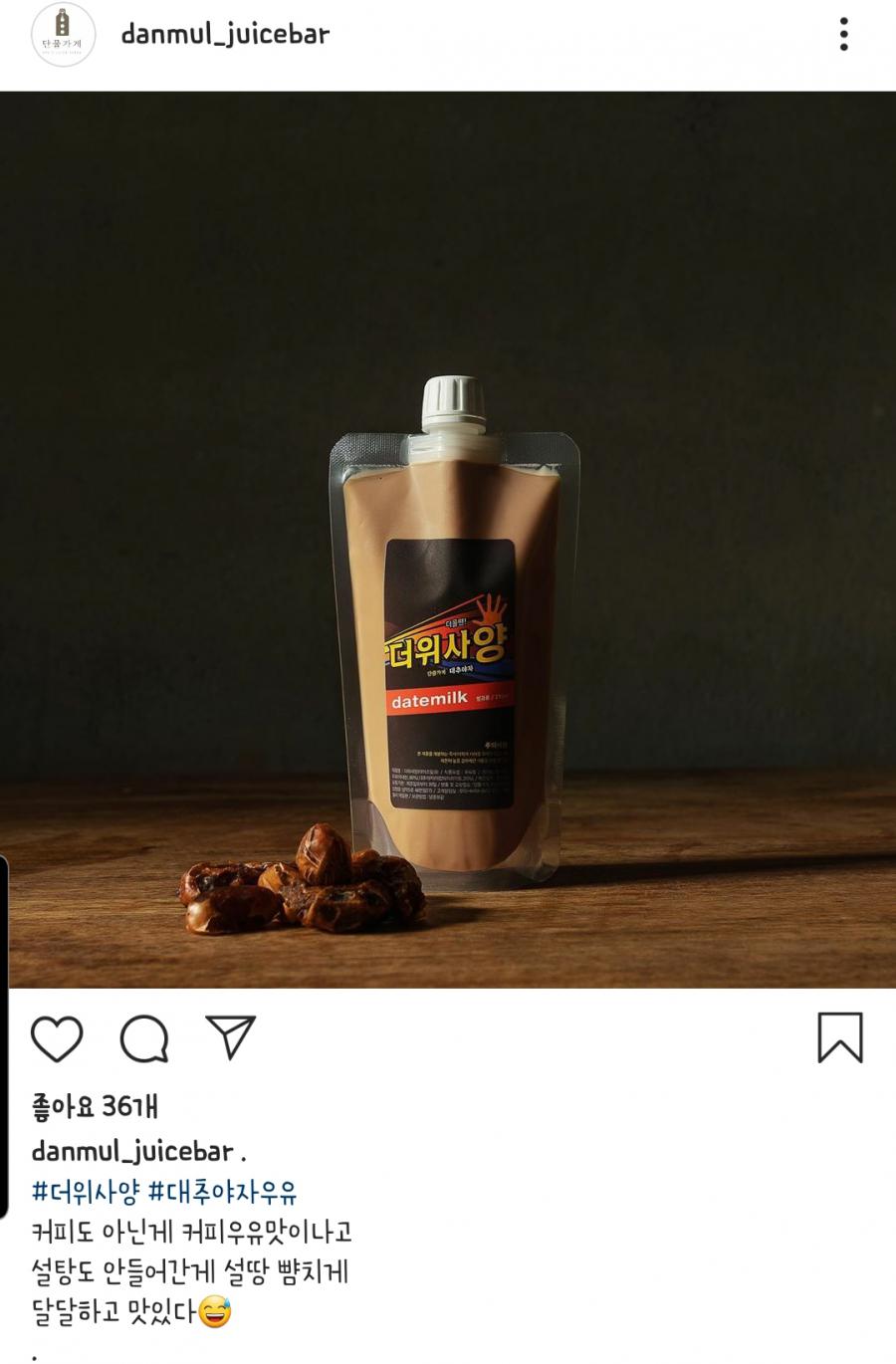Open hashtag #대추야자우유
This screenshot has width=896, height=1364.
(222, 1191)
